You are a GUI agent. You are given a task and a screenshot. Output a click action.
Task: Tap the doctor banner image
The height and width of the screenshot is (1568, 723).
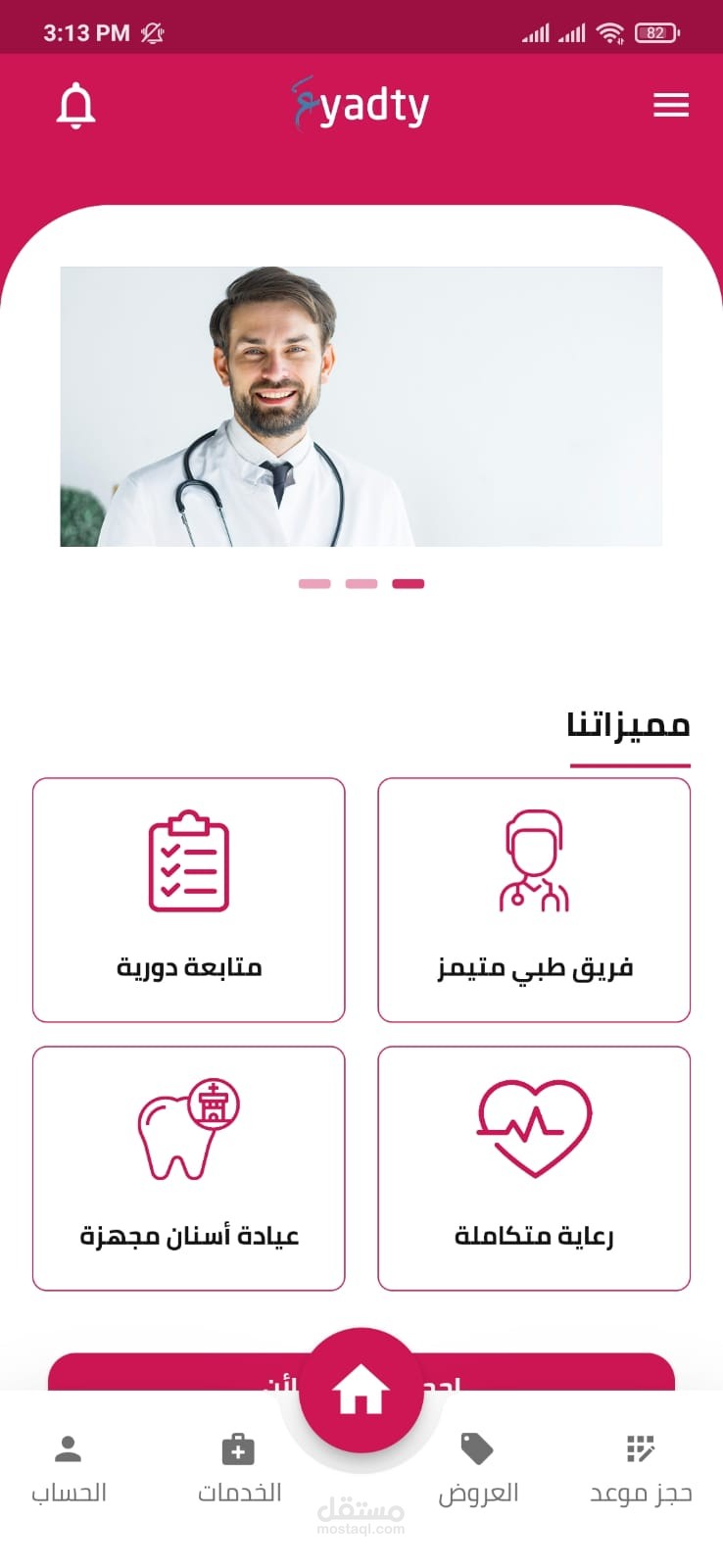(361, 407)
